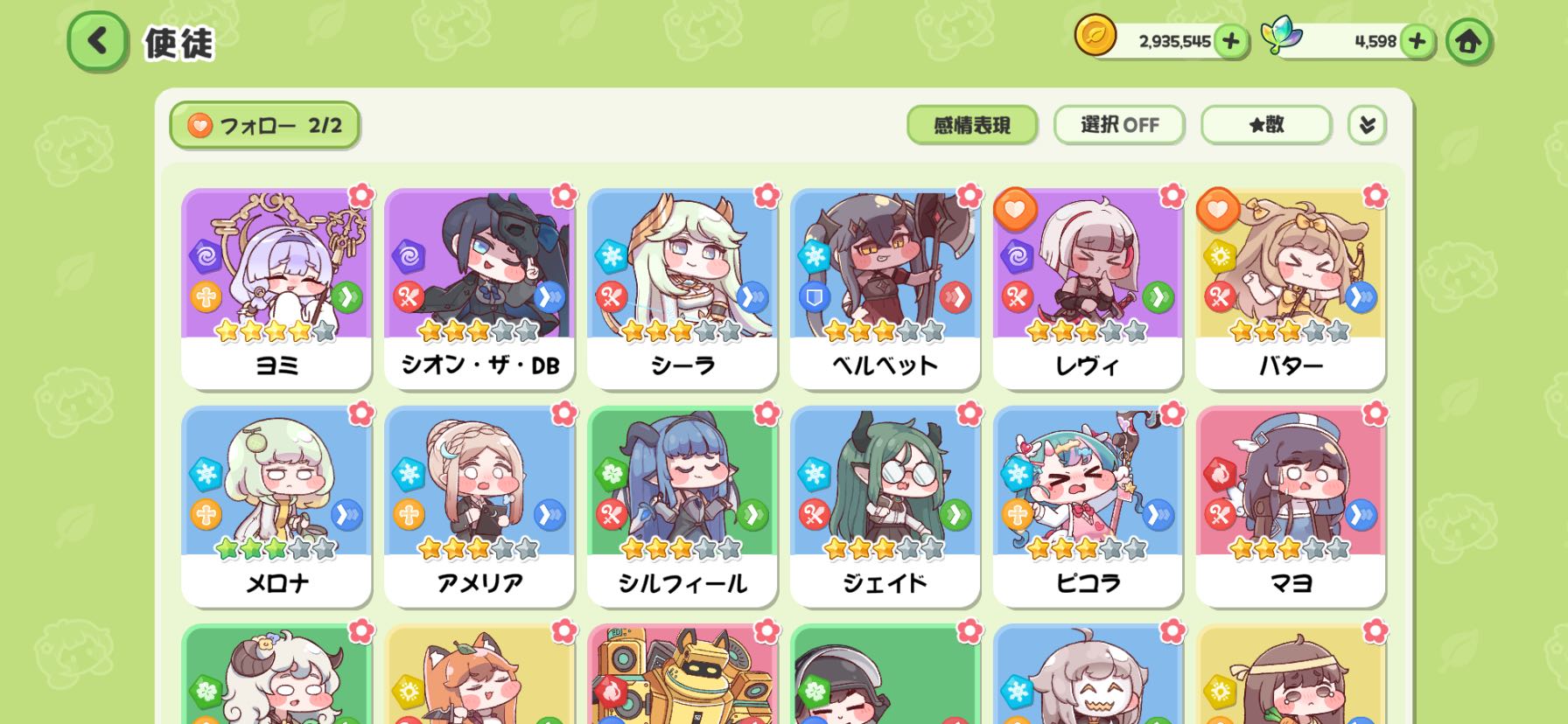The image size is (1568, 724).
Task: Add more crystal leaf currency
Action: [x=1417, y=41]
